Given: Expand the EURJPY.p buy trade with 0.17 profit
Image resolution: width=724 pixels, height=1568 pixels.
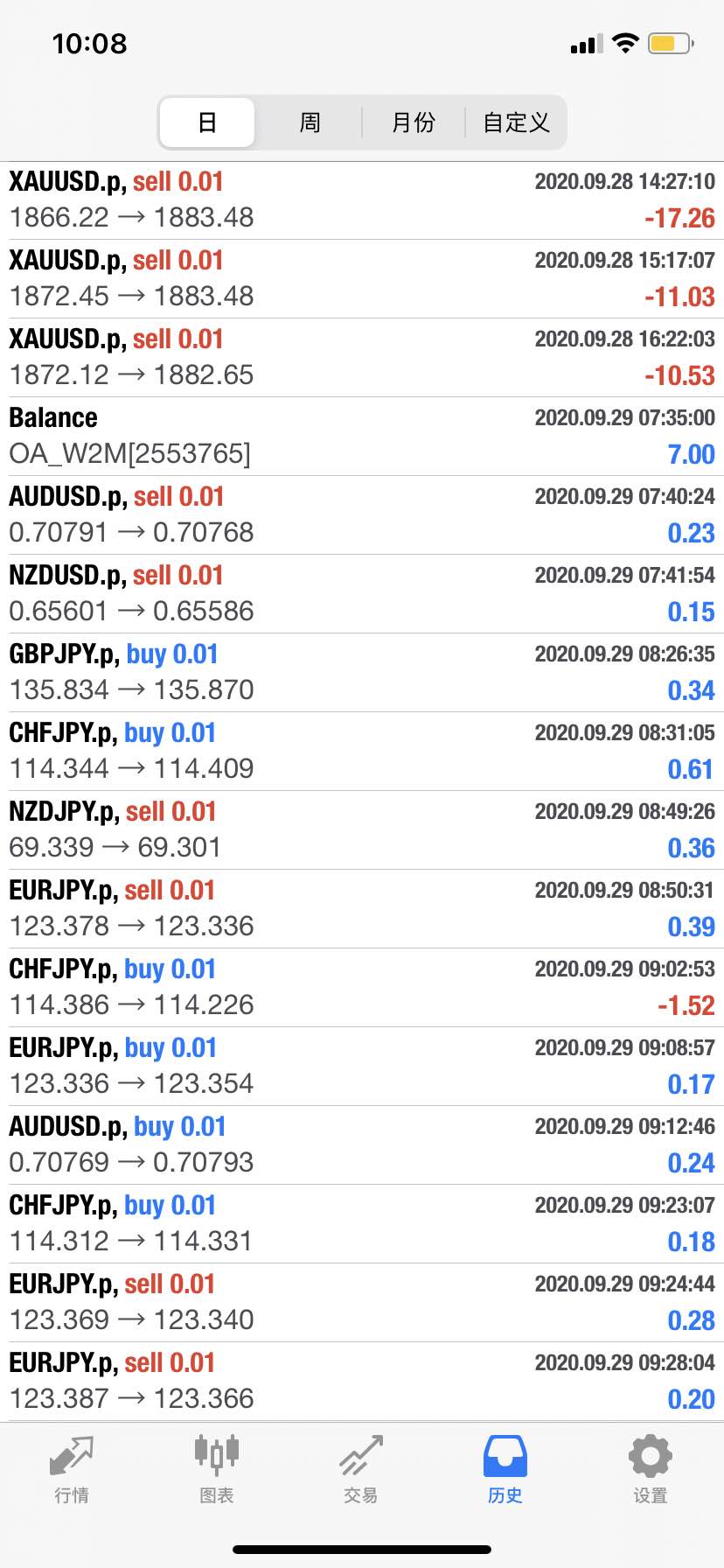Looking at the screenshot, I should tap(362, 1067).
